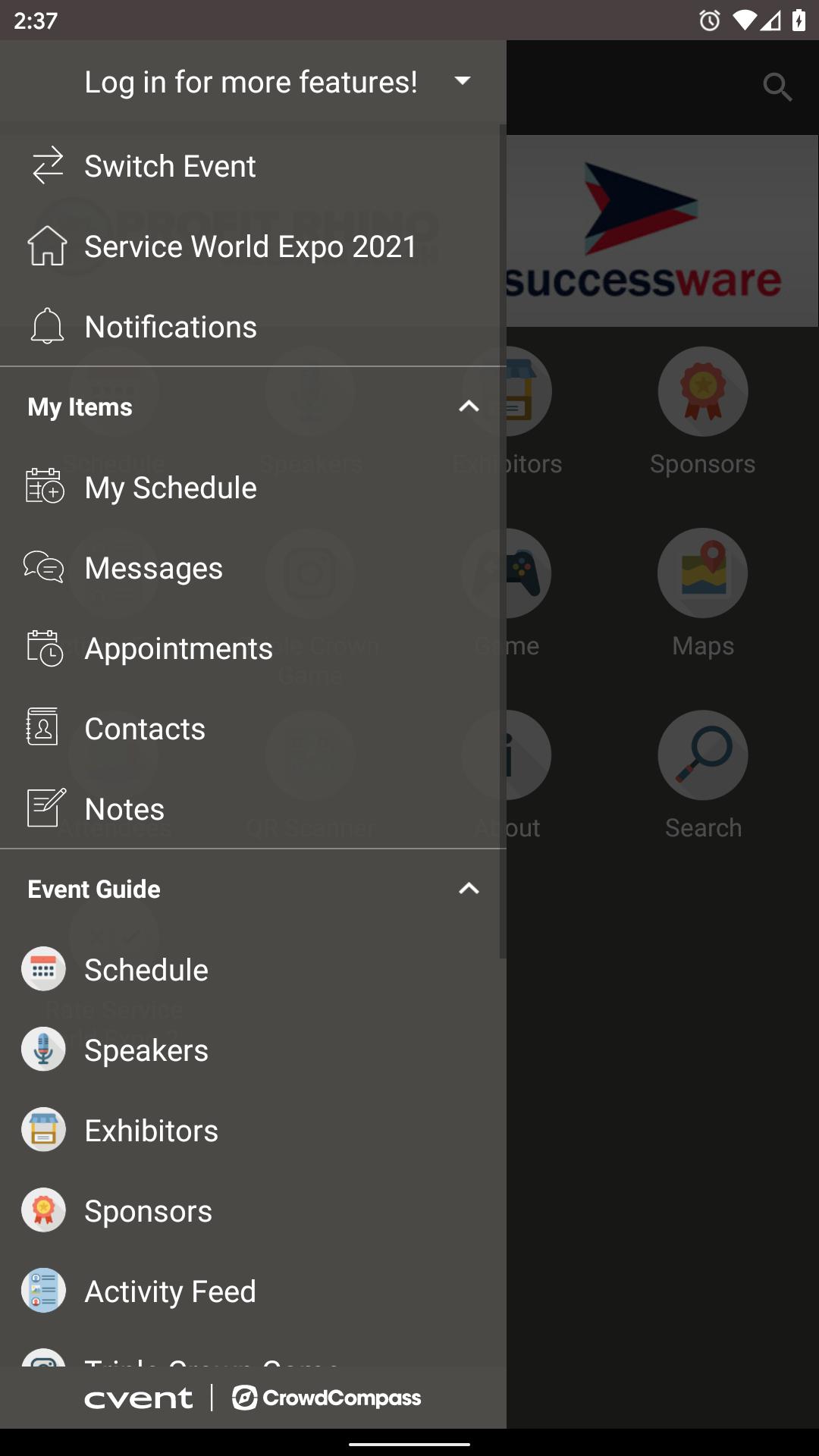Open Sponsors in the drawer menu
Image resolution: width=819 pixels, height=1456 pixels.
point(148,1211)
